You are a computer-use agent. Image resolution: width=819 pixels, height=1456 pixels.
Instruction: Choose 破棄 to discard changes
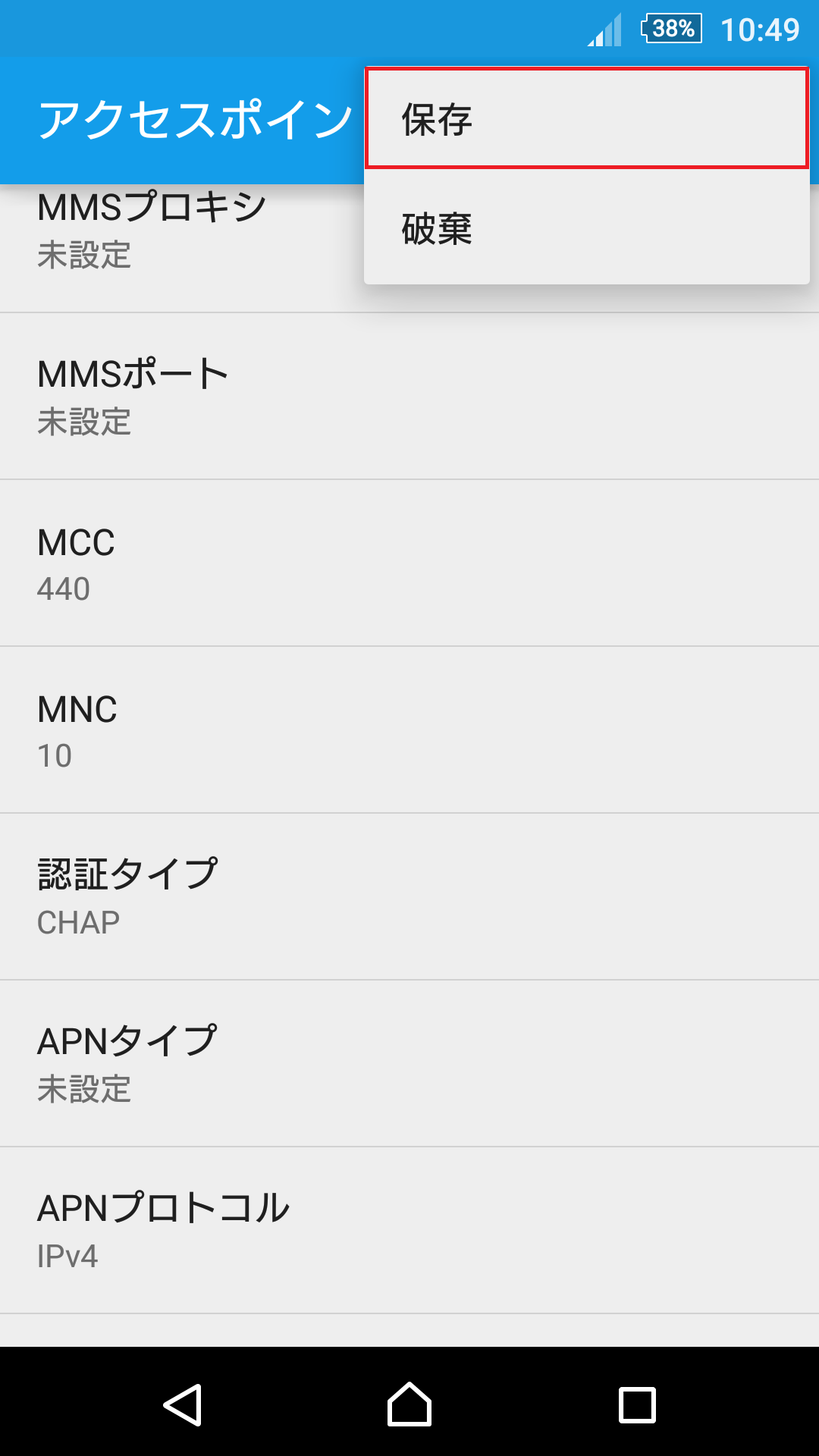coord(585,228)
